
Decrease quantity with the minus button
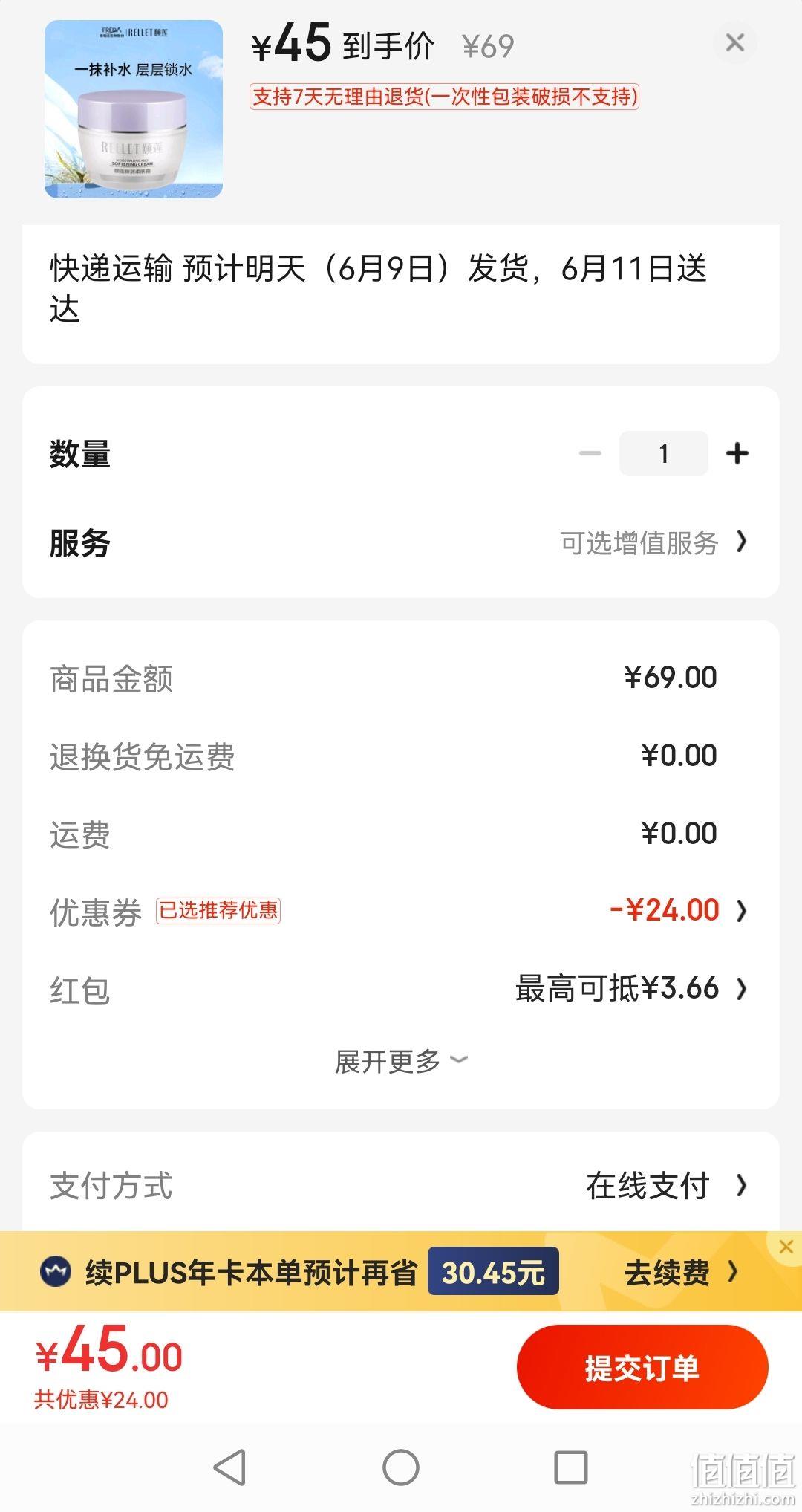[590, 453]
